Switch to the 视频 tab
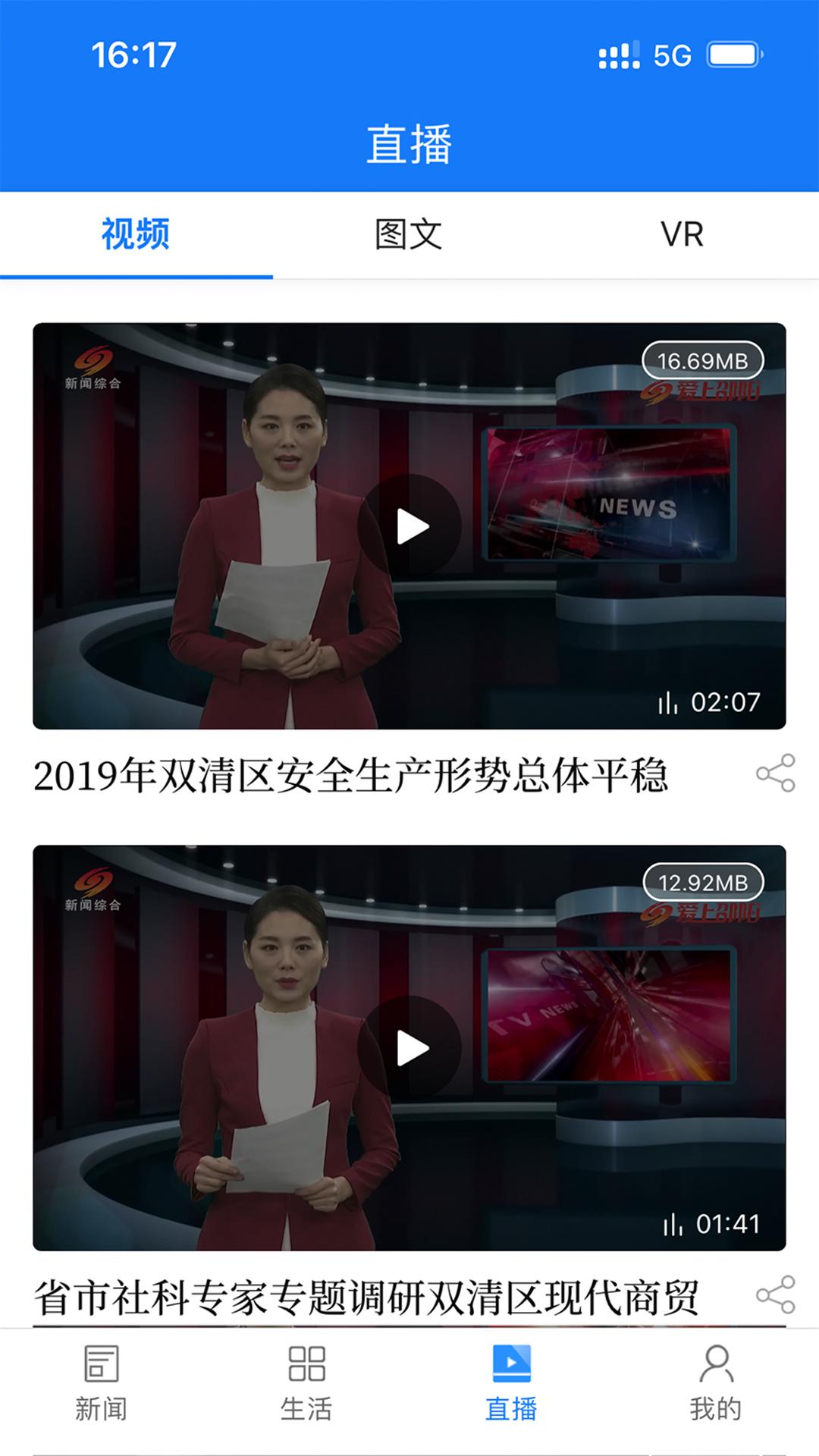This screenshot has height=1456, width=819. click(136, 234)
